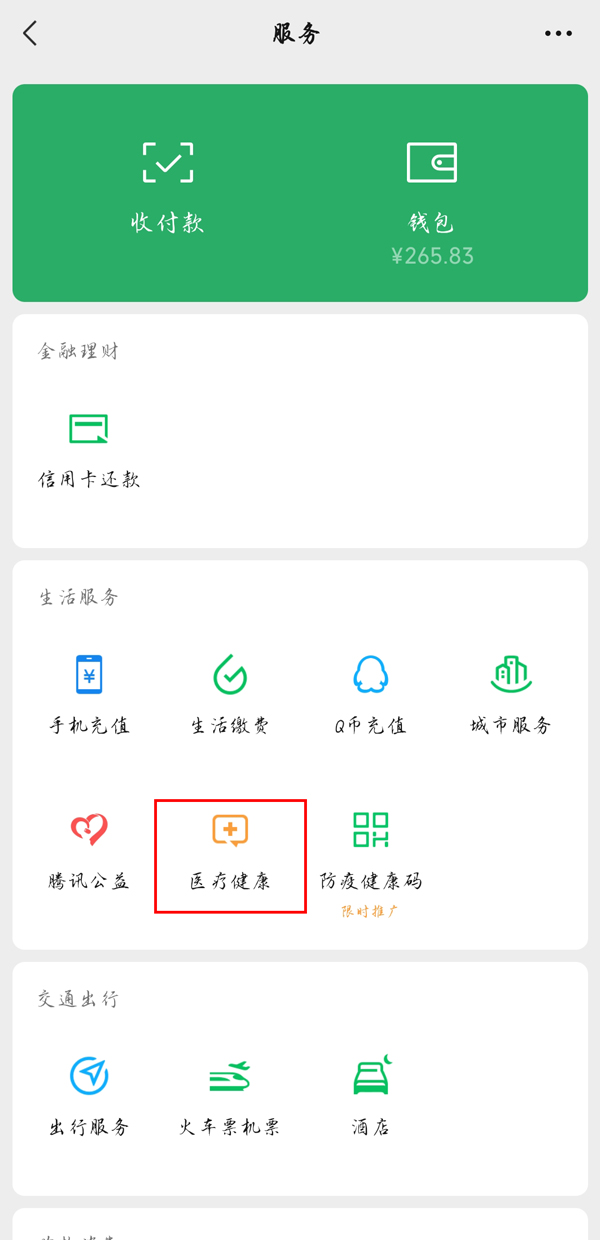Open 城市服务
Viewport: 600px width, 1240px height.
pos(510,695)
